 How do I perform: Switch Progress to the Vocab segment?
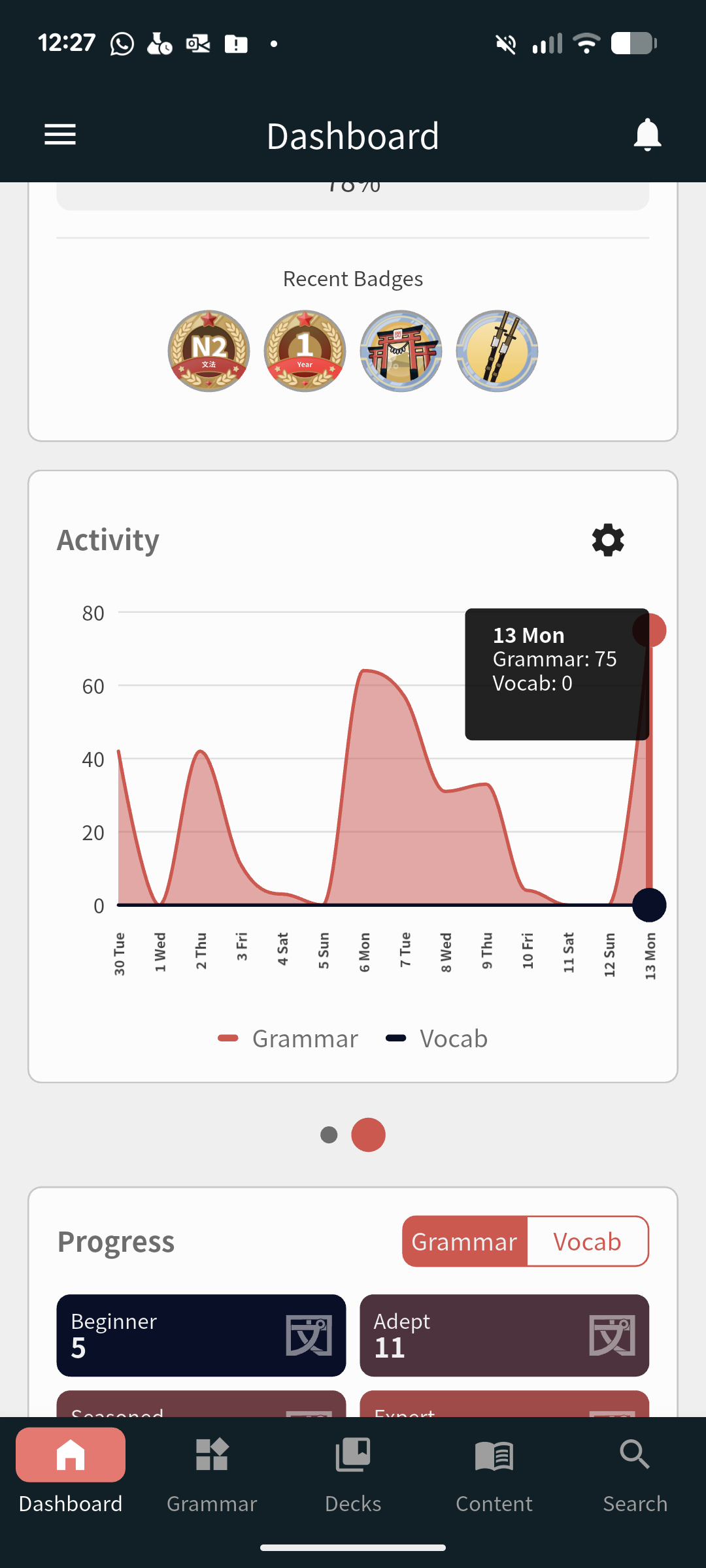pos(587,1241)
